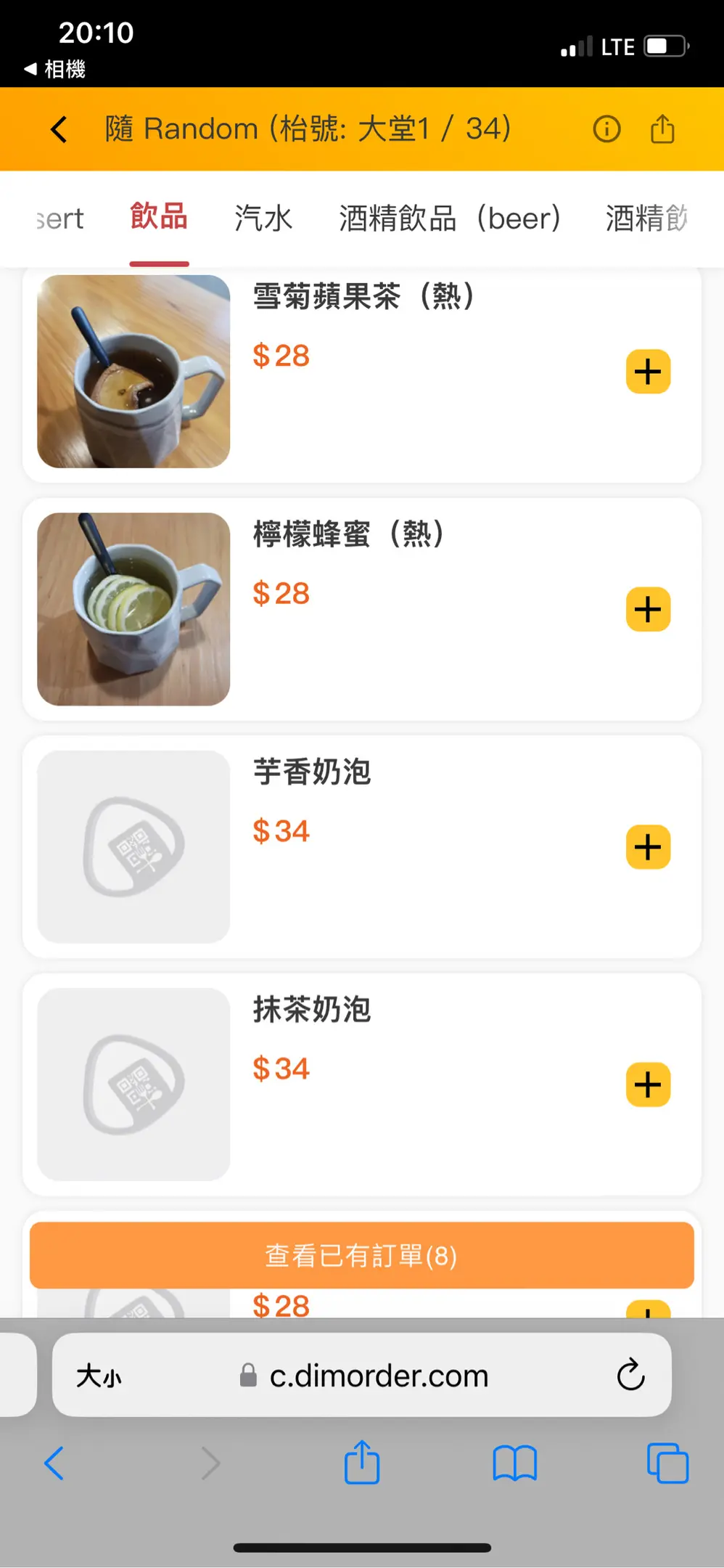This screenshot has width=724, height=1568.
Task: Share this menu from the orange header
Action: coord(662,129)
